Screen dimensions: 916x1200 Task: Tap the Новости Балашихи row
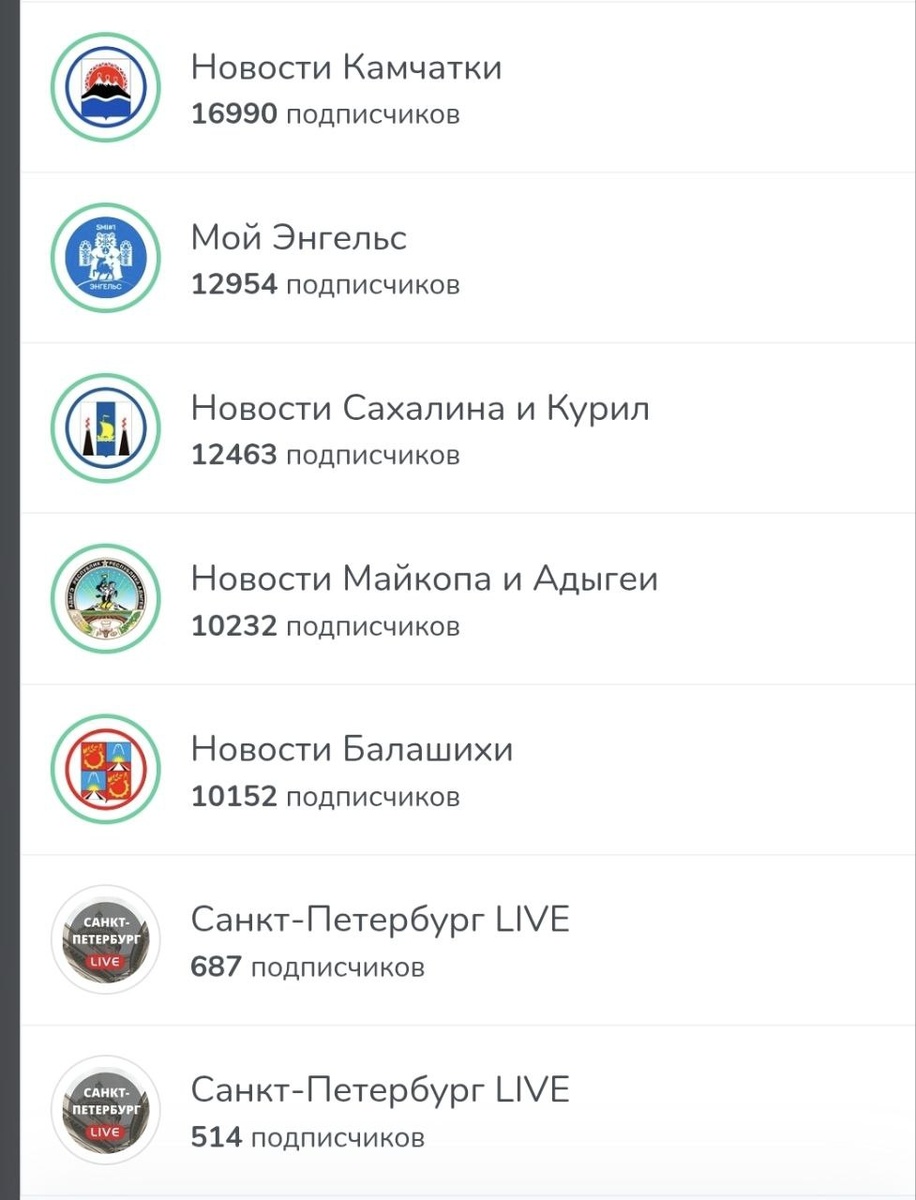[x=468, y=770]
